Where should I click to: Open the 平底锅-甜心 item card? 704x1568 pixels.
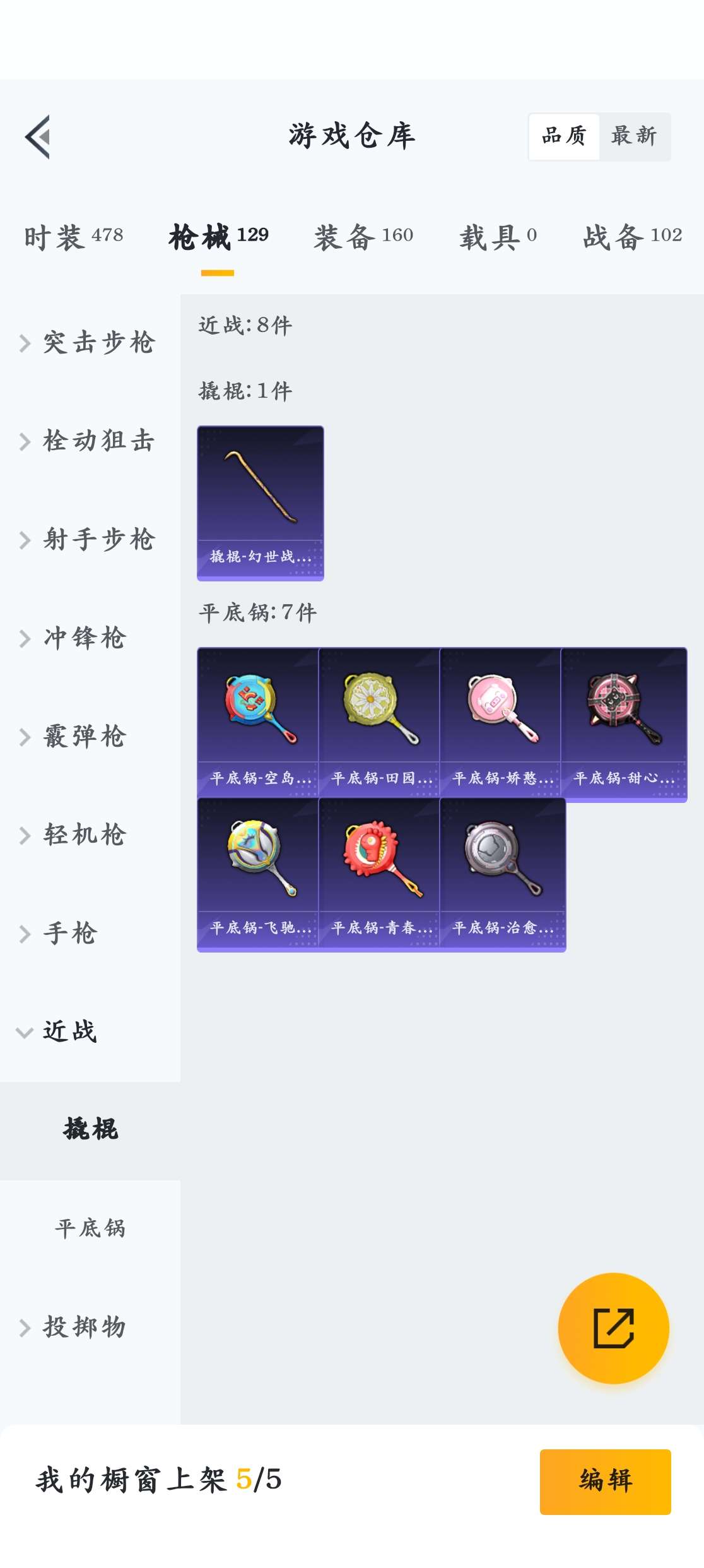click(x=623, y=723)
